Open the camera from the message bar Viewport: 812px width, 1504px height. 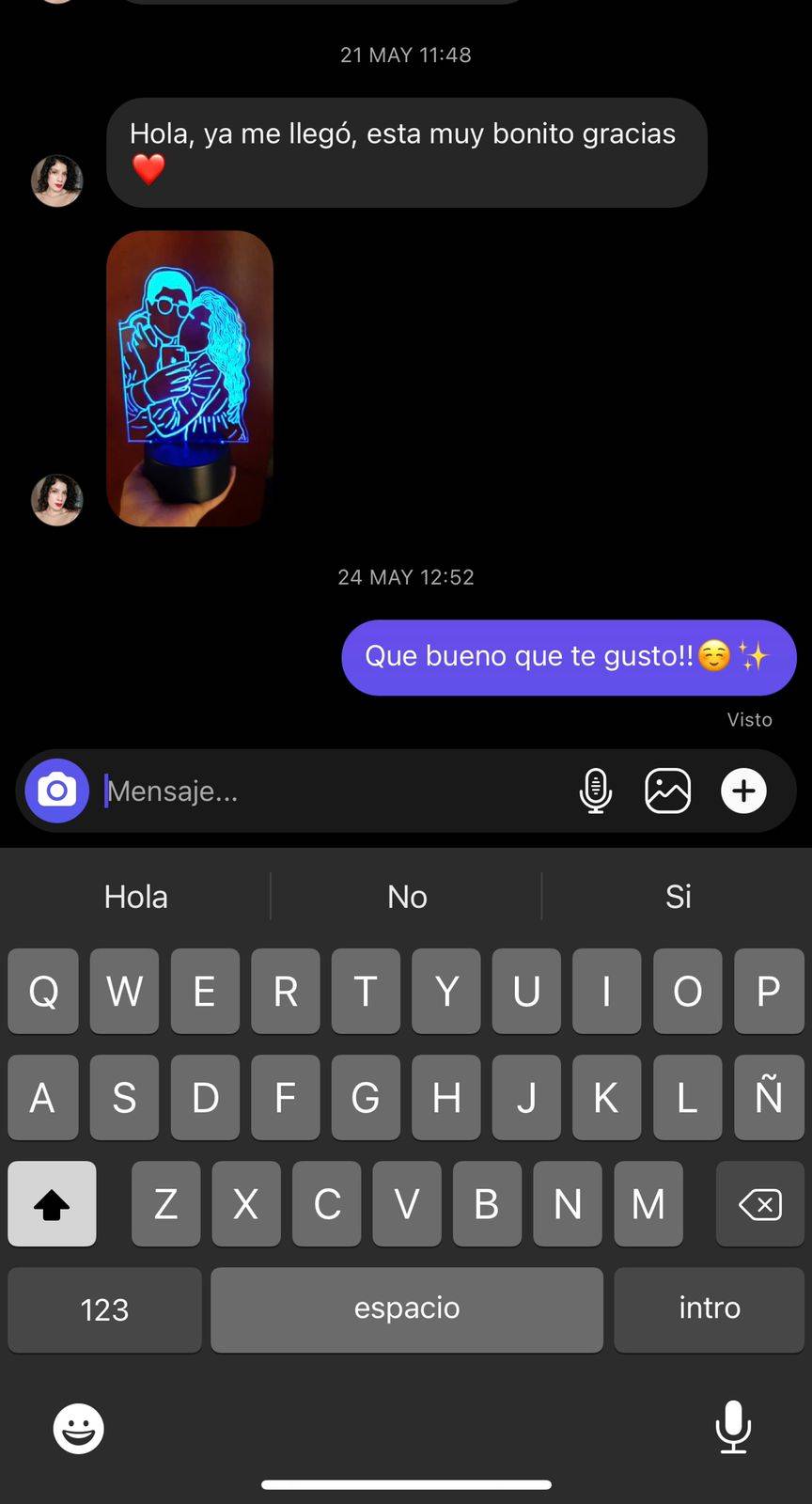[57, 791]
